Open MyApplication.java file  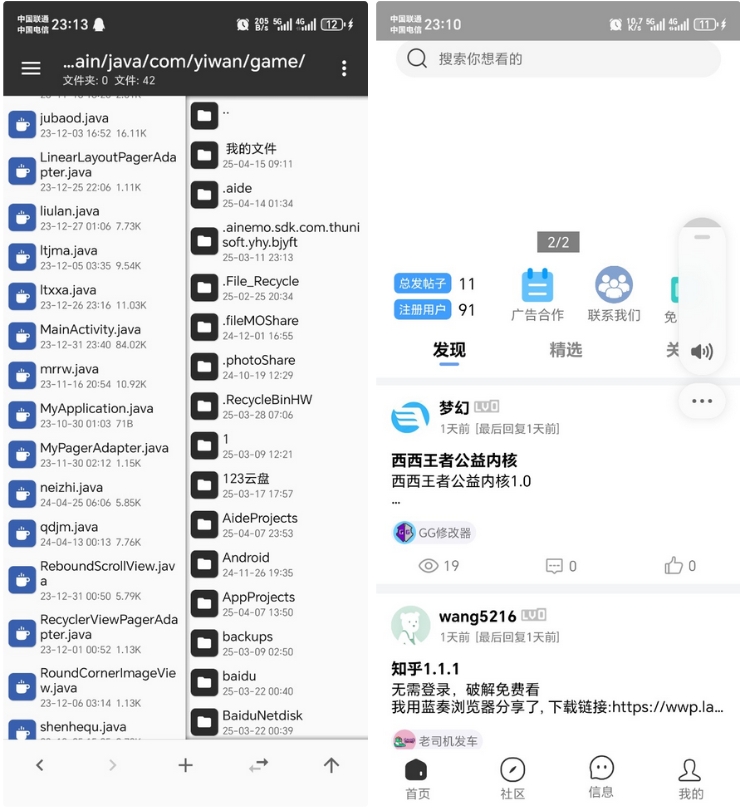point(95,415)
